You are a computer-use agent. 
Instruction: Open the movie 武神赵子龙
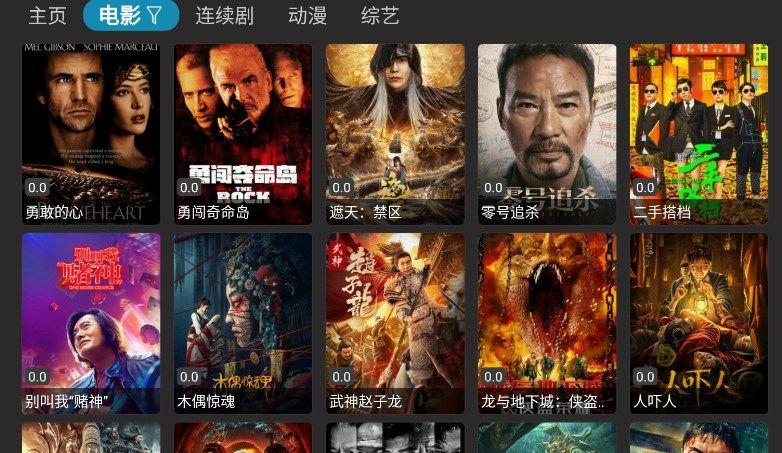pyautogui.click(x=395, y=322)
